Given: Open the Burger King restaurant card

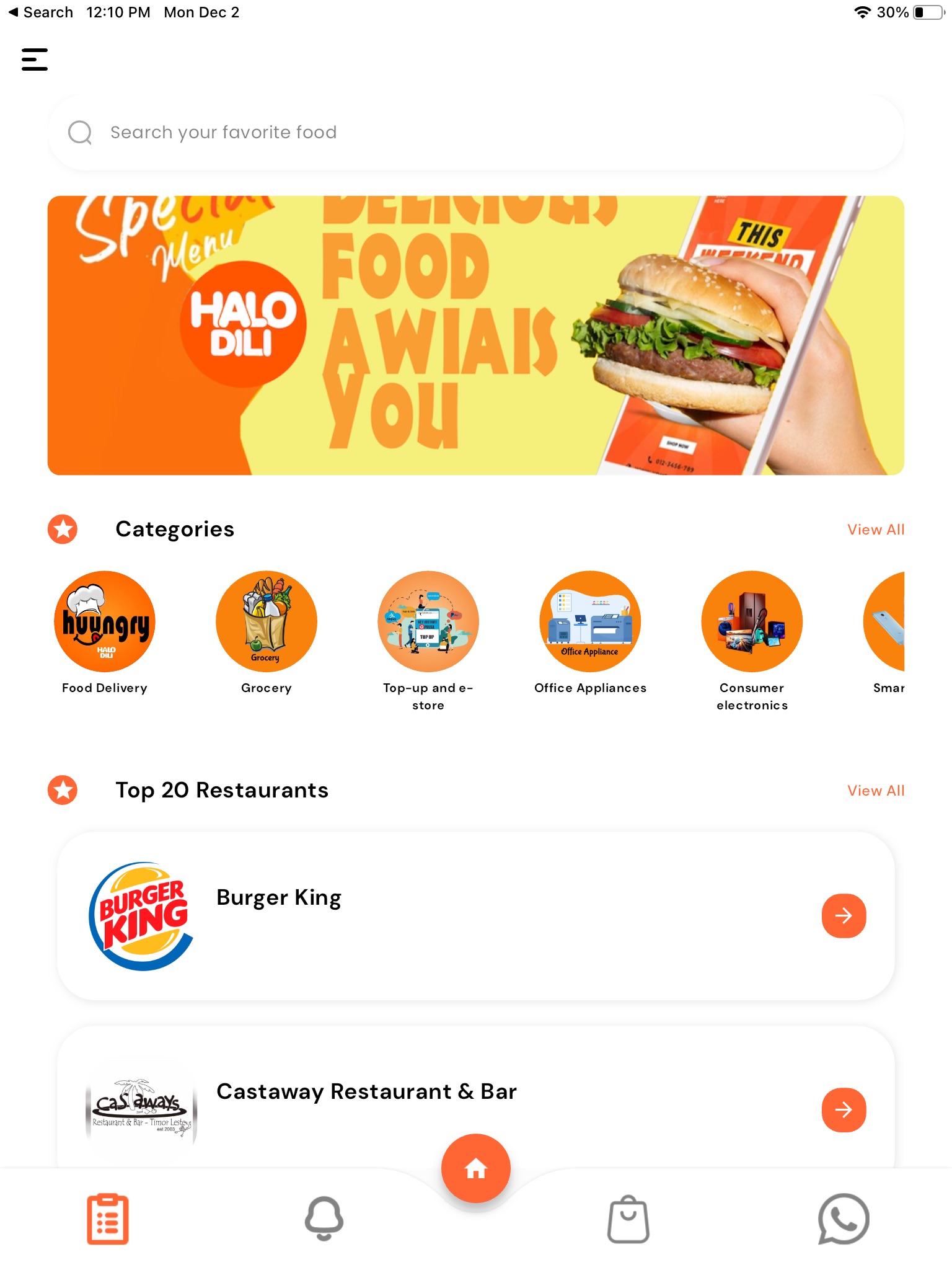Looking at the screenshot, I should (x=476, y=915).
